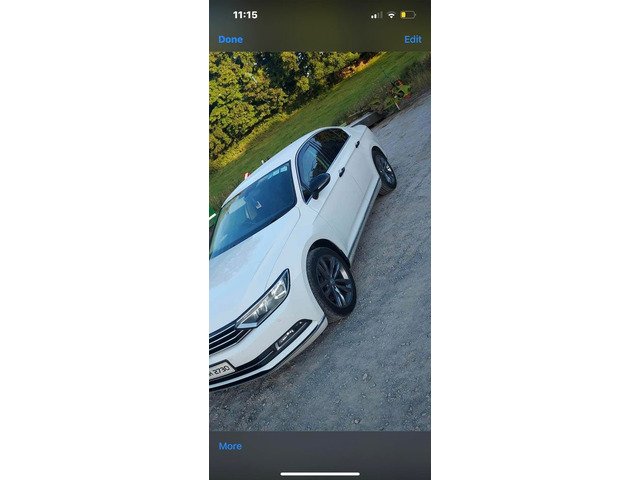This screenshot has height=480, width=640.
Task: Open the More options
Action: coord(230,446)
